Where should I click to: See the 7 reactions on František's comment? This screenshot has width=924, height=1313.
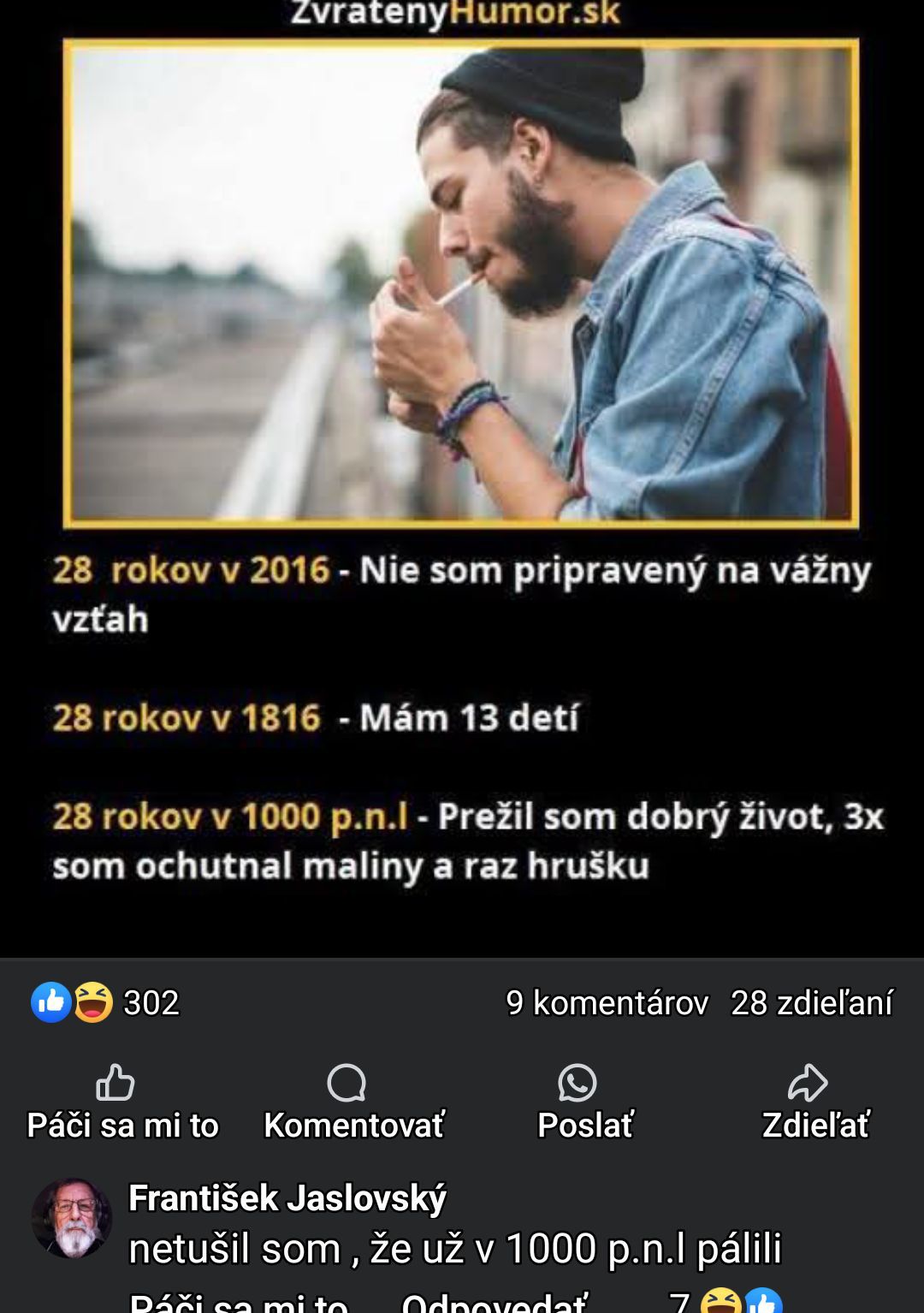pyautogui.click(x=727, y=1303)
